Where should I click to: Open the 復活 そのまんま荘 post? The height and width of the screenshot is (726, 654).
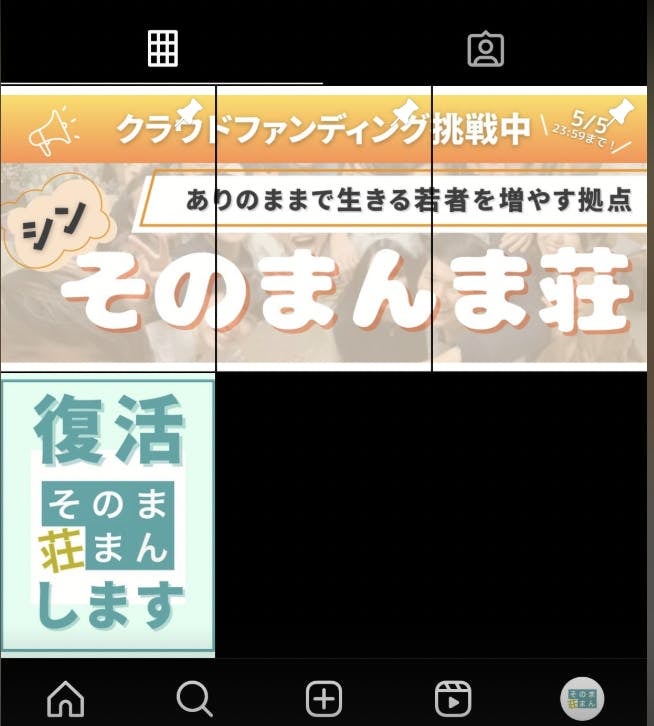[x=108, y=516]
